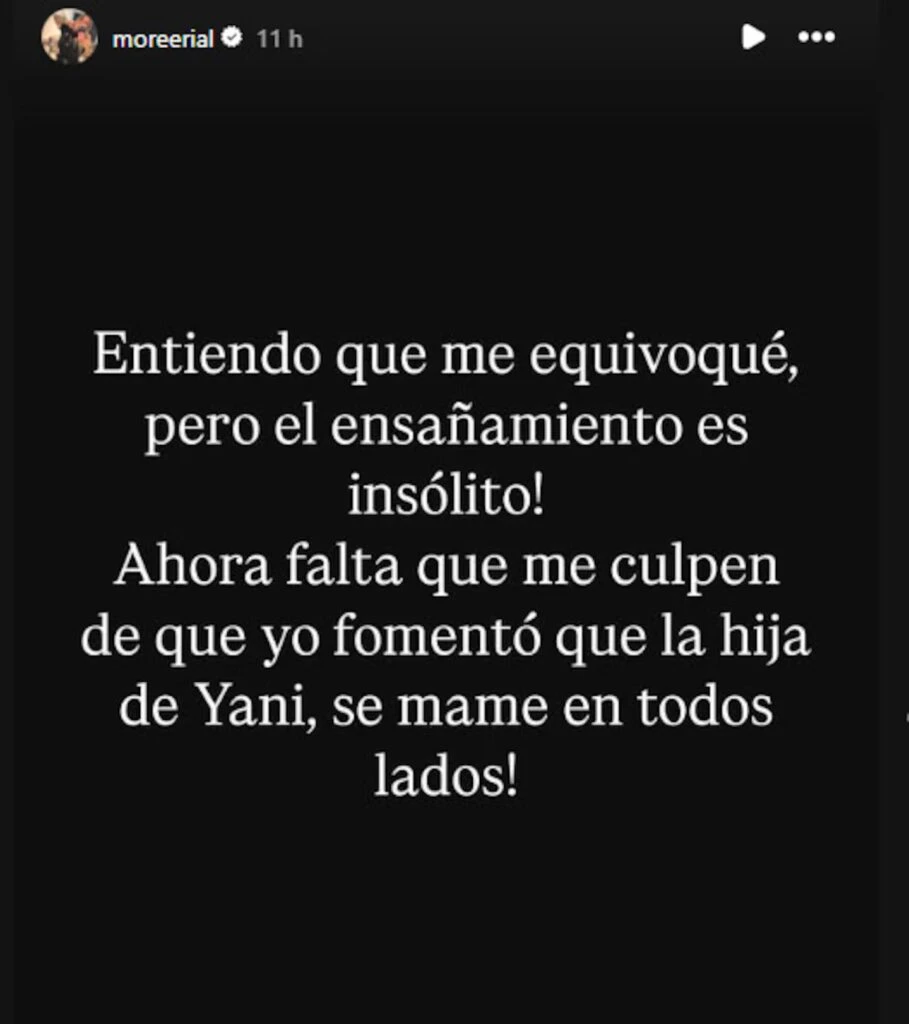
Task: Tap the moreerial username link
Action: [x=163, y=39]
